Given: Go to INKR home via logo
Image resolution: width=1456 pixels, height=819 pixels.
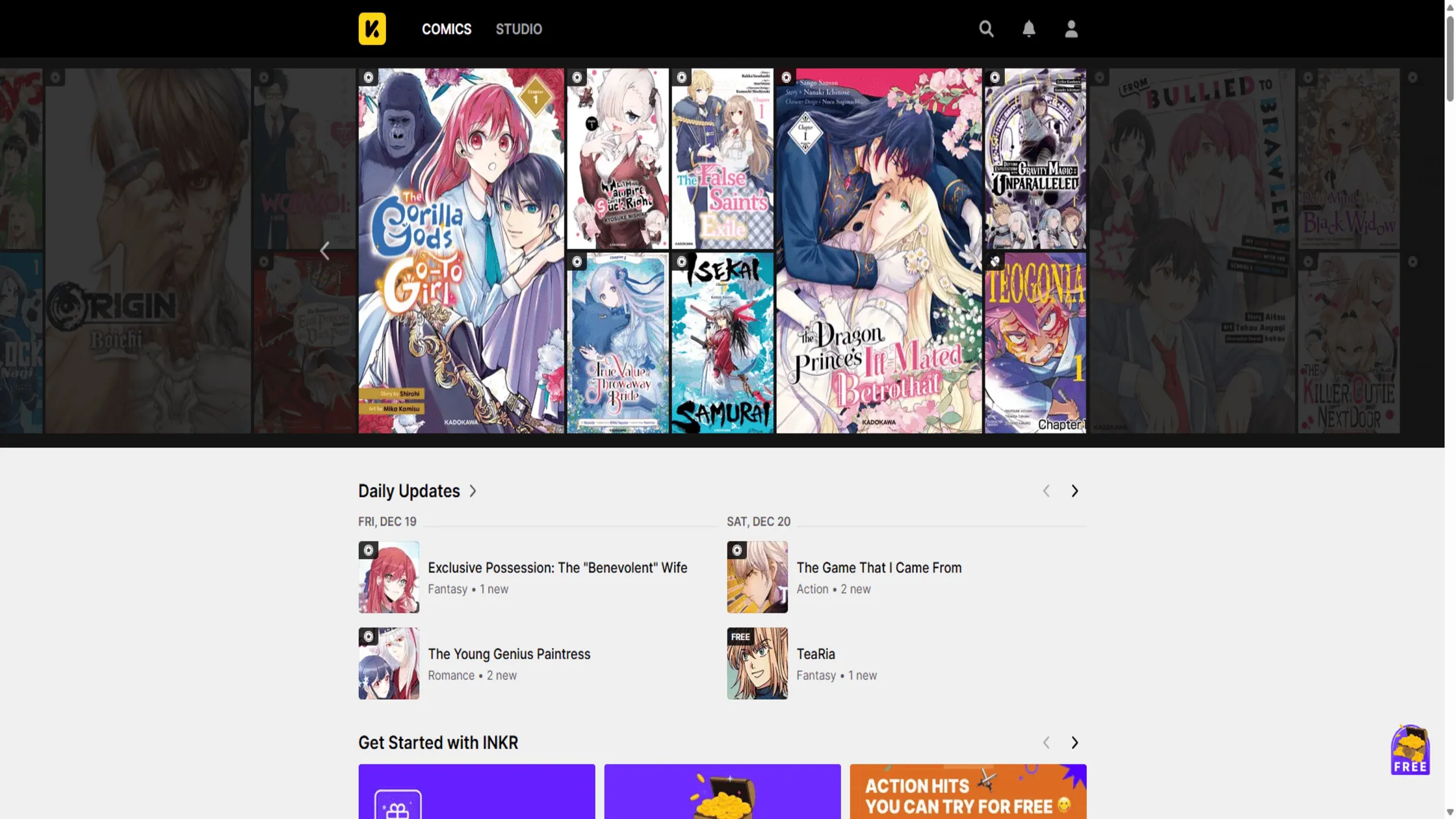Looking at the screenshot, I should pyautogui.click(x=372, y=29).
